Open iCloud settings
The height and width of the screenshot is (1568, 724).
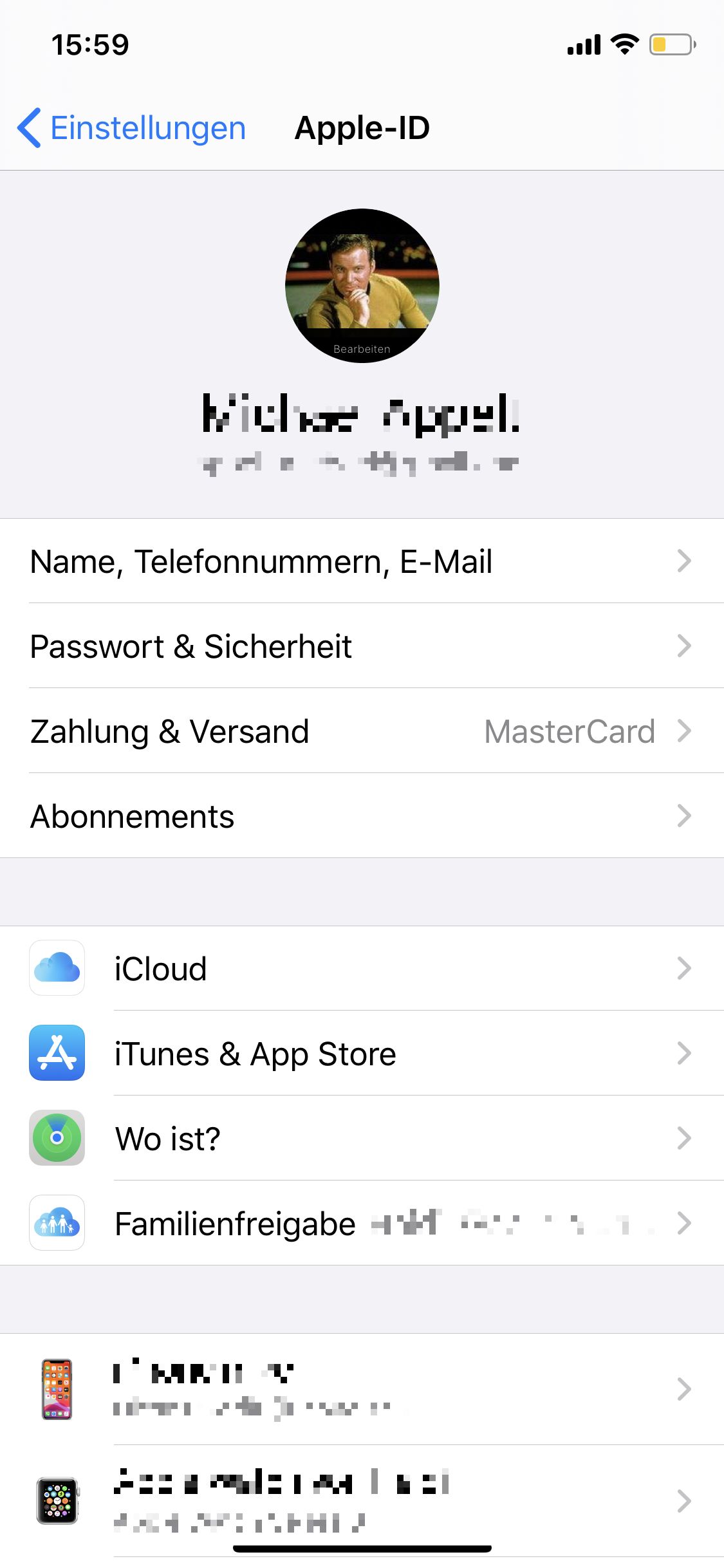click(360, 968)
